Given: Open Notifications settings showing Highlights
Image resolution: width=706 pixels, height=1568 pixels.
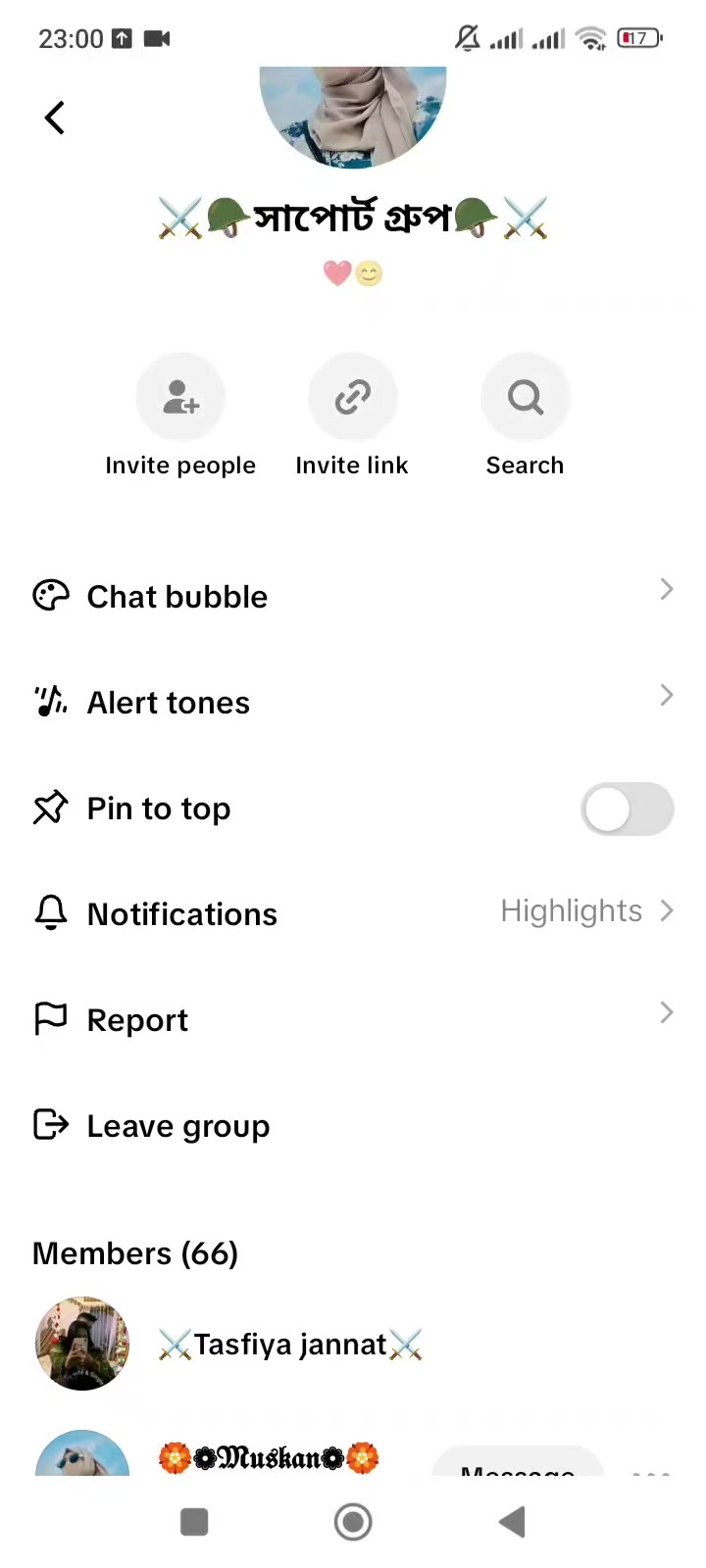Looking at the screenshot, I should 353,913.
